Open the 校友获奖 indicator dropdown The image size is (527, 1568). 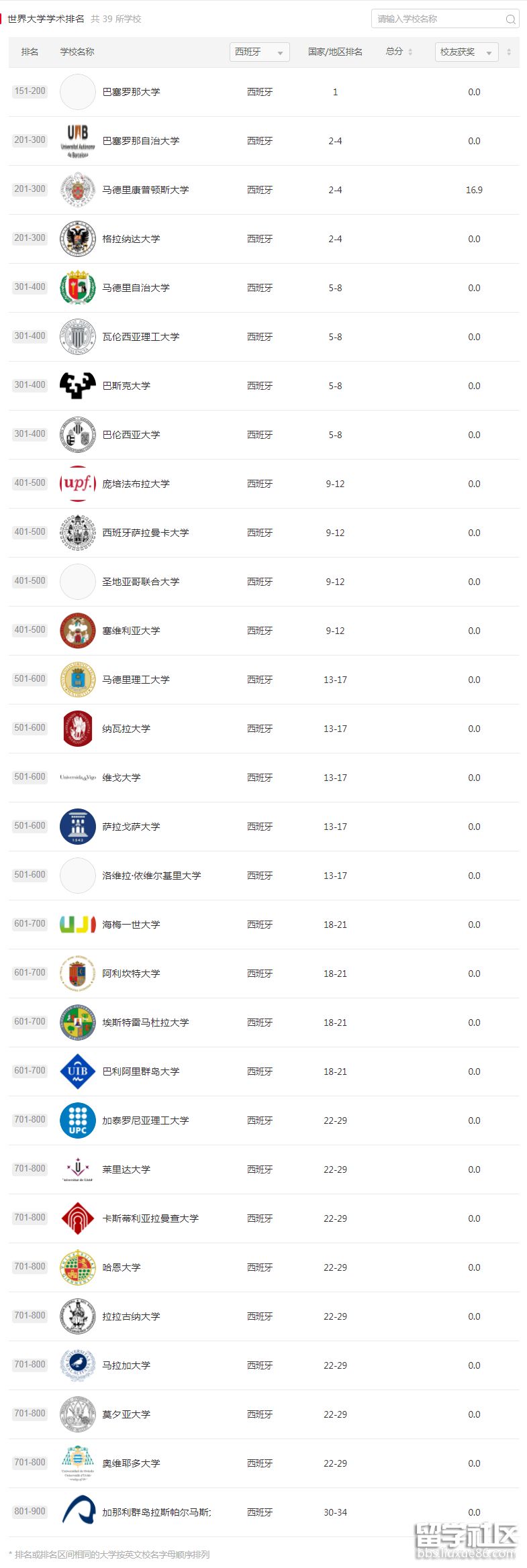pyautogui.click(x=467, y=52)
